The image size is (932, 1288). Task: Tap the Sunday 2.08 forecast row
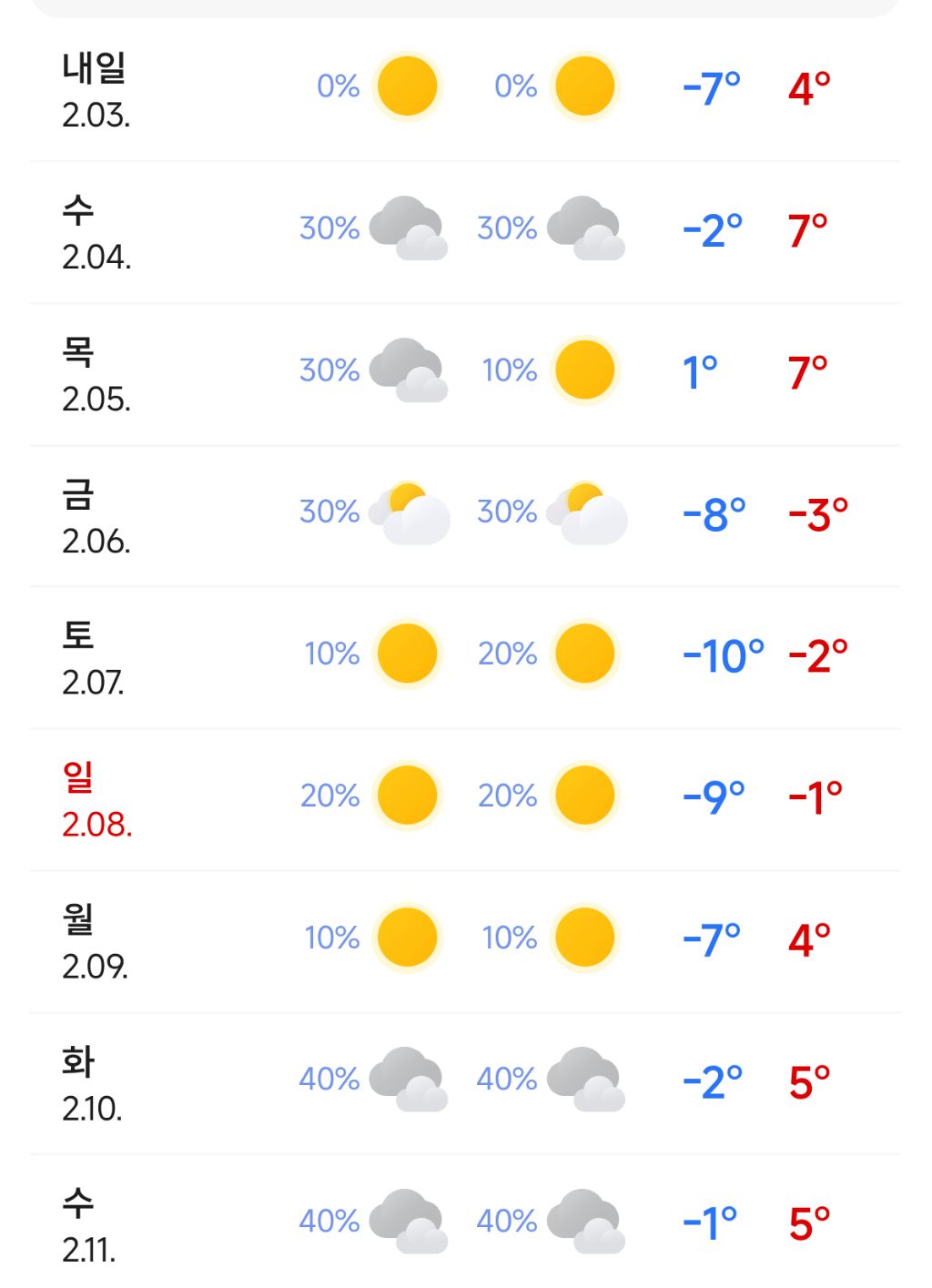pyautogui.click(x=465, y=800)
